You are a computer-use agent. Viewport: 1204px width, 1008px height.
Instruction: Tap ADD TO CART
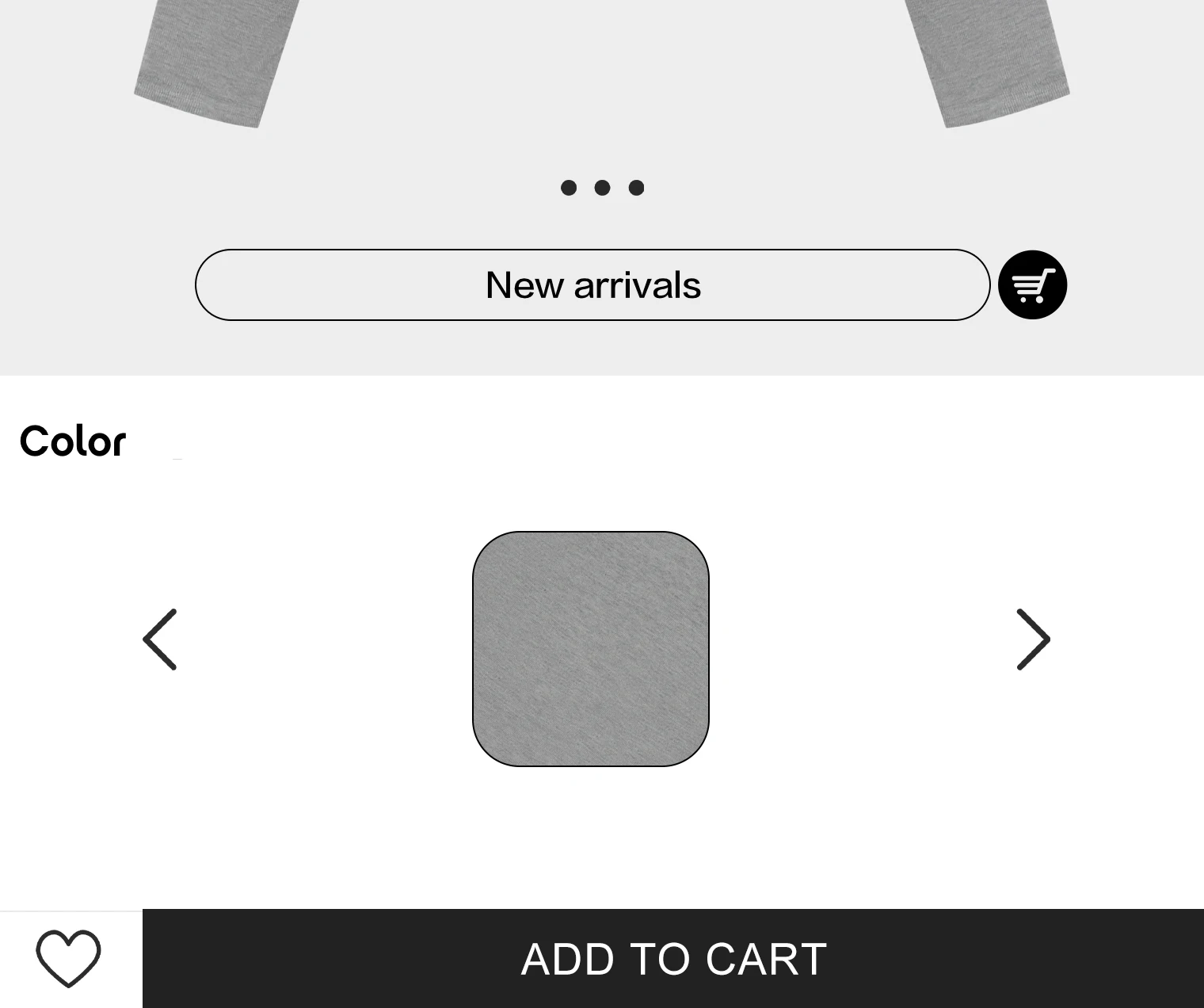coord(673,959)
